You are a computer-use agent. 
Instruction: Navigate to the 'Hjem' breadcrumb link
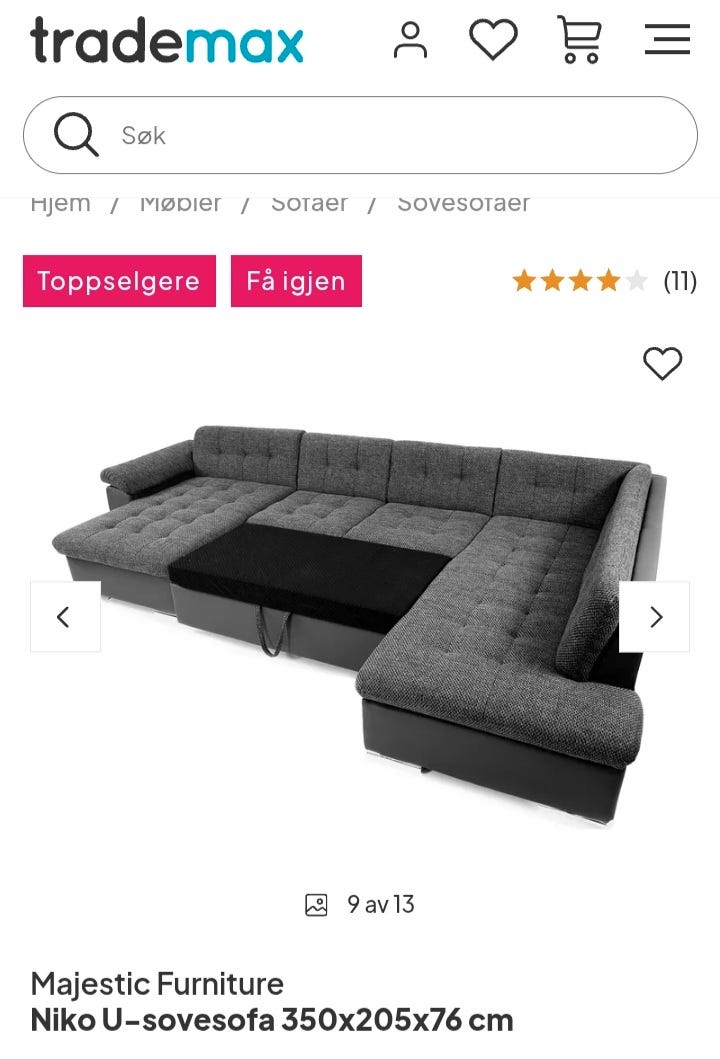(x=61, y=203)
